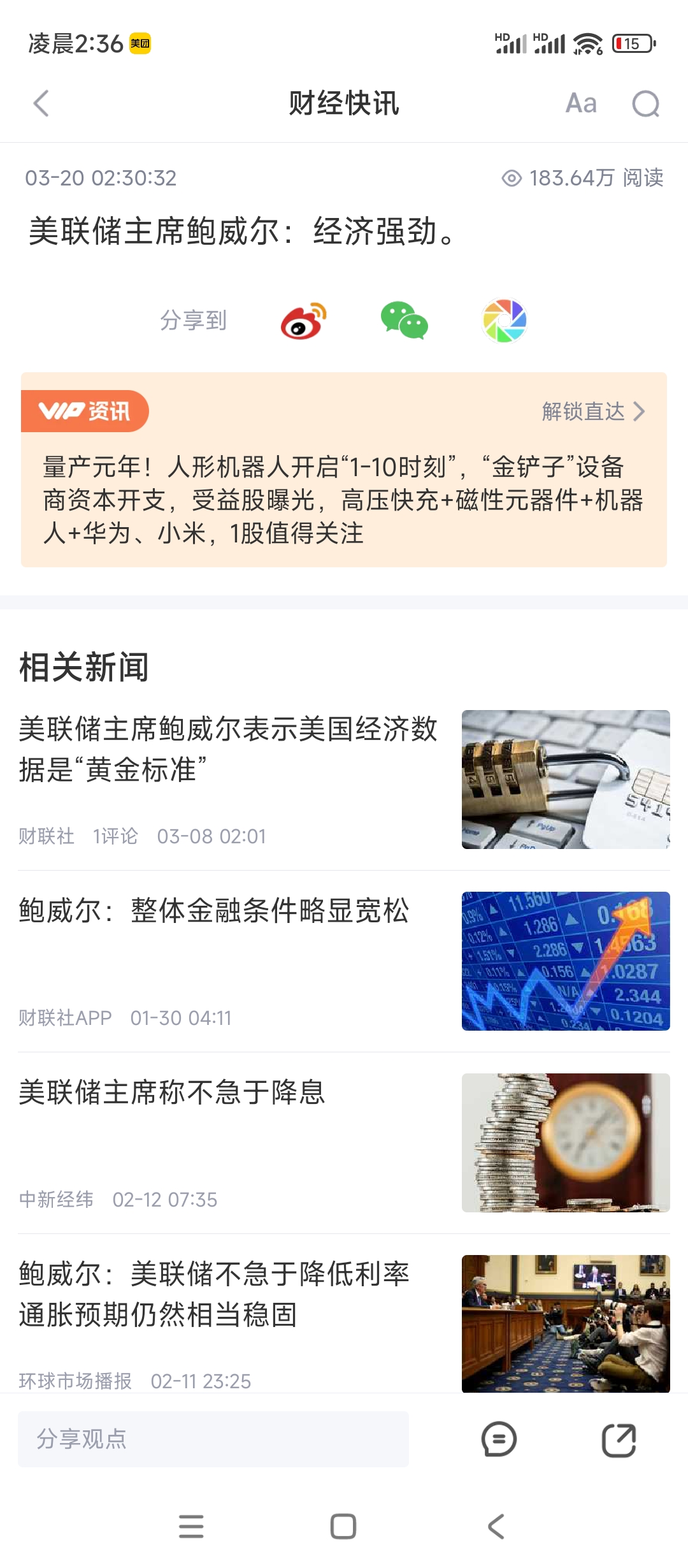This screenshot has height=1568, width=688.
Task: Tap 解锁直达 to unlock VIP news
Action: click(594, 412)
